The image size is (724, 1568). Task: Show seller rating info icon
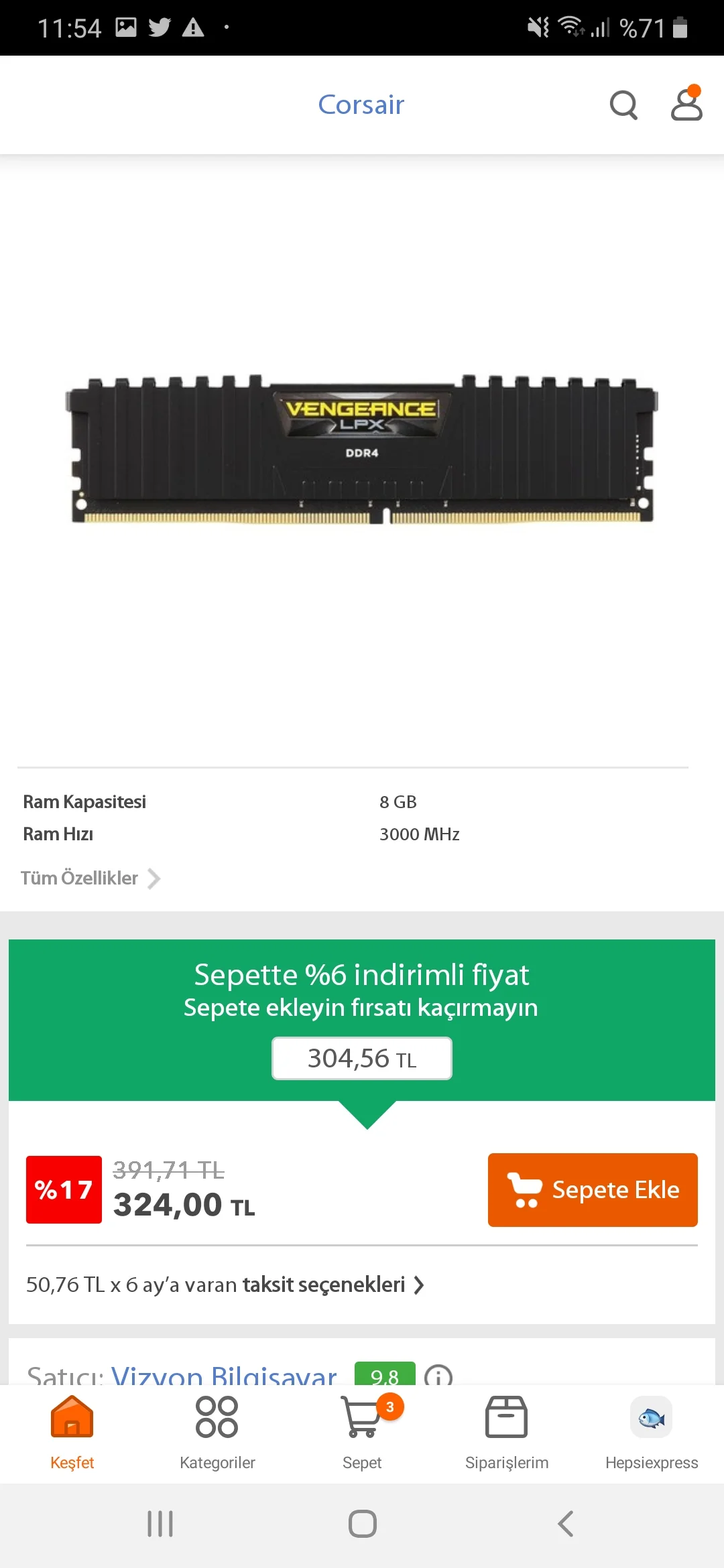pyautogui.click(x=438, y=1376)
